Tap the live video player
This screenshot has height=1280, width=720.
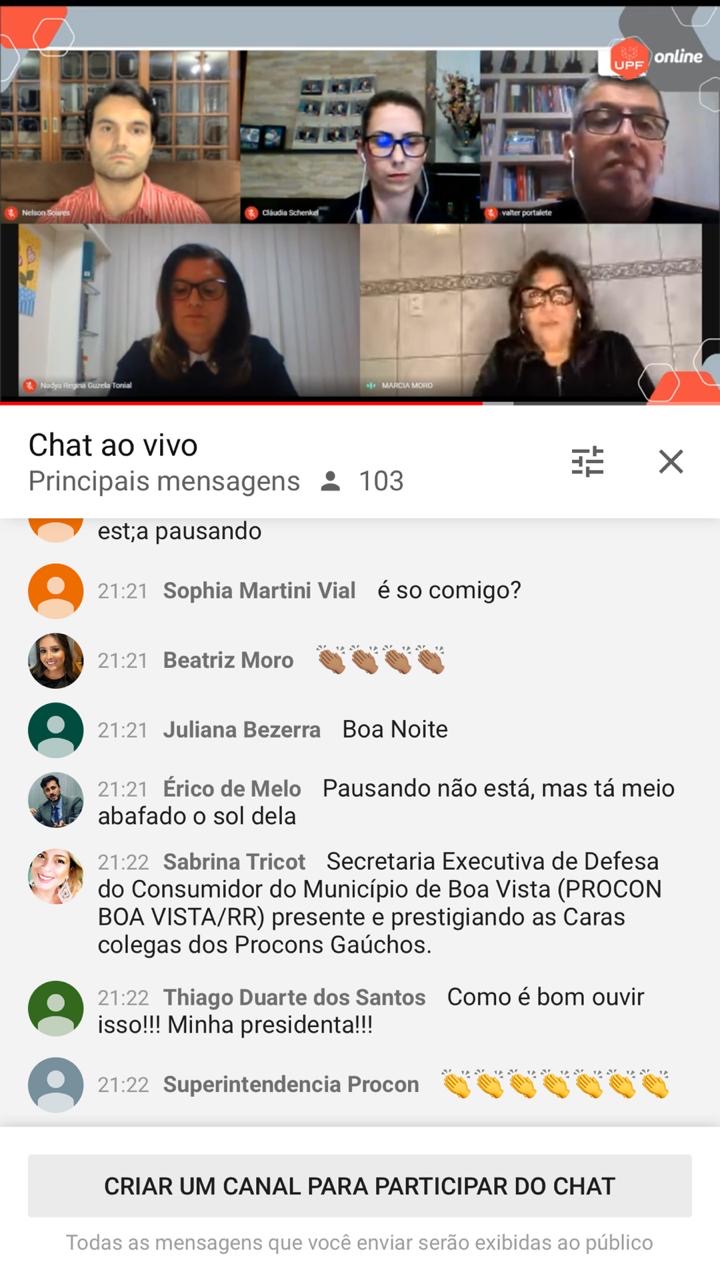point(360,203)
